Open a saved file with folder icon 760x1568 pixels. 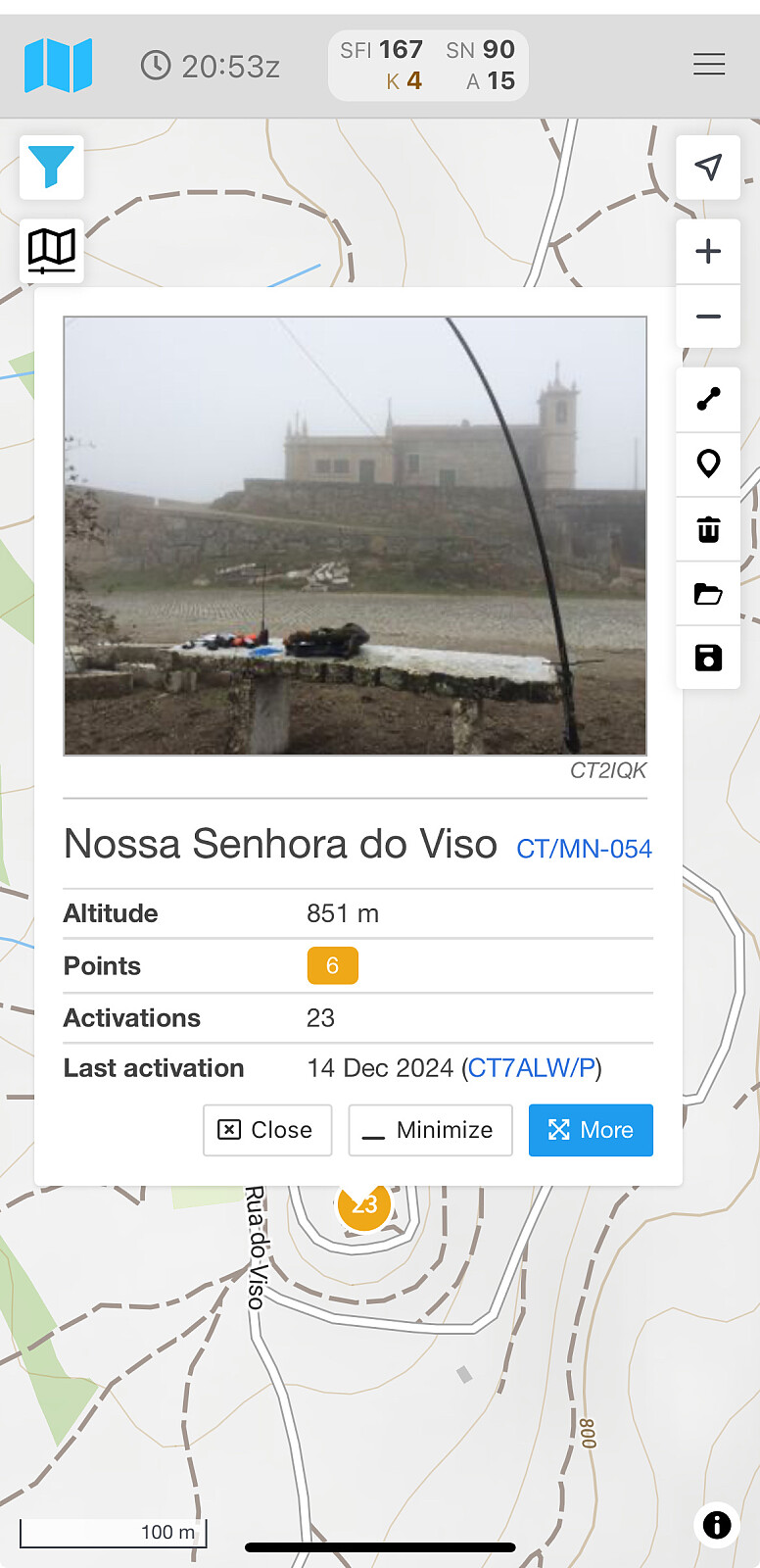tap(708, 594)
